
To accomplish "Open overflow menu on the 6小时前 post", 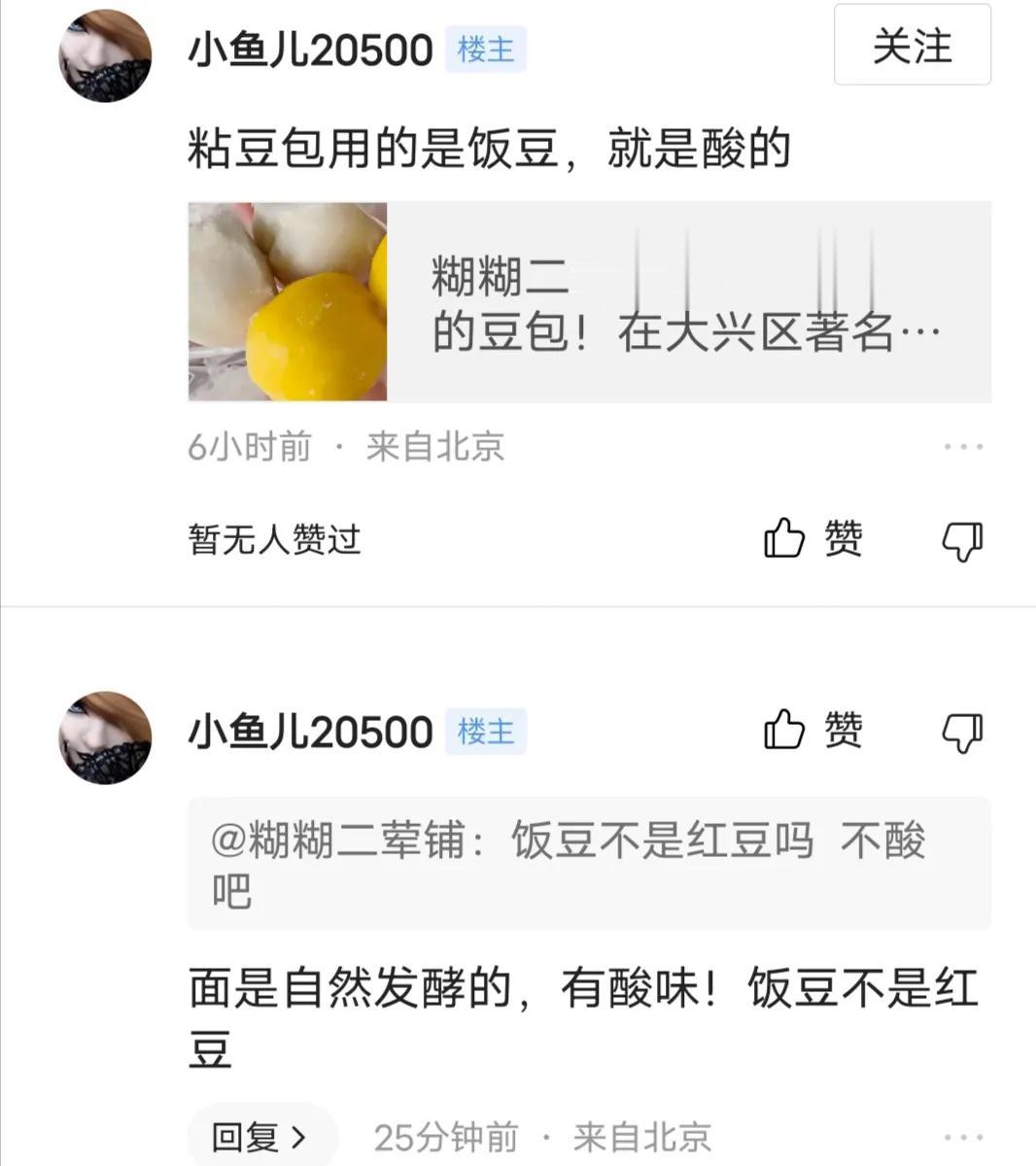I will coord(963,447).
